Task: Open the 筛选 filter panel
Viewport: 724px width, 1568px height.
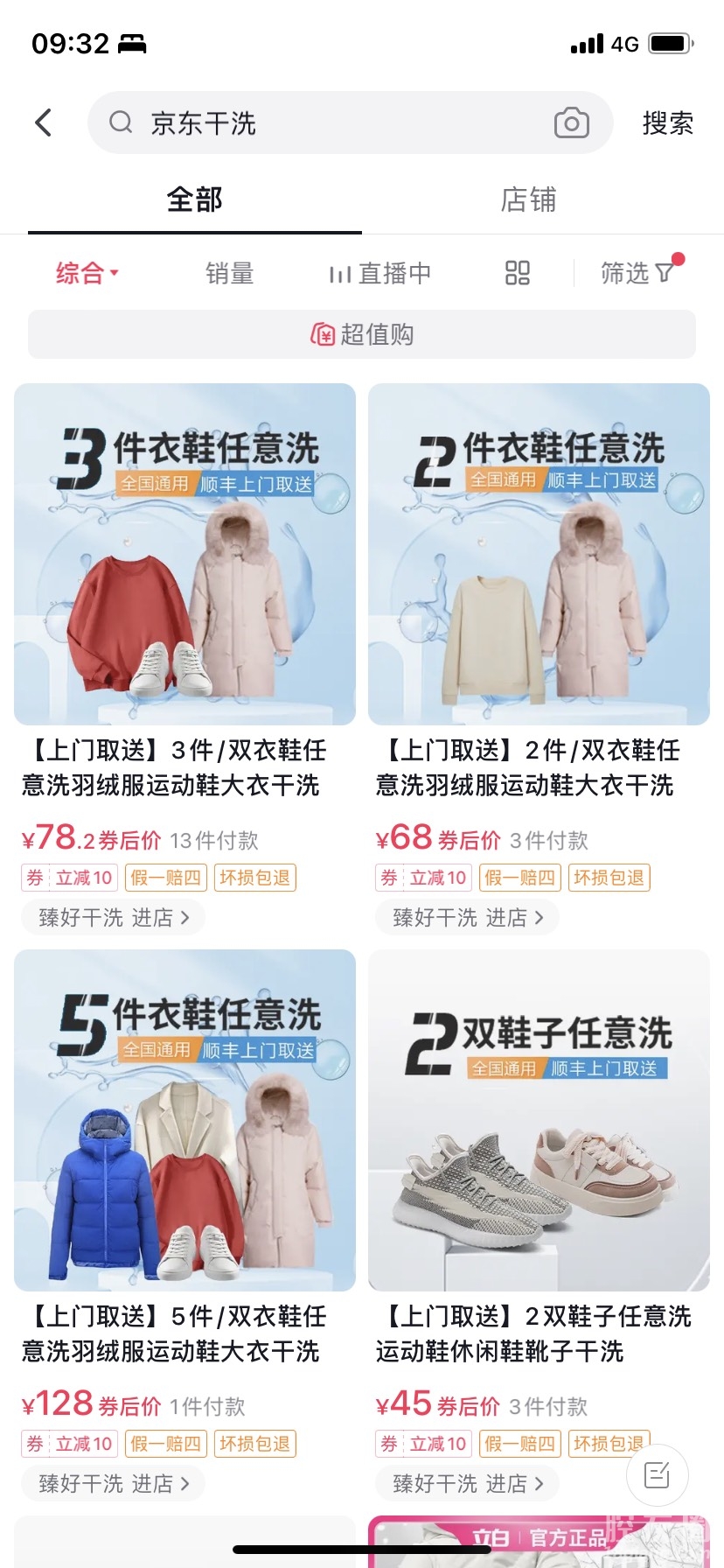Action: [x=637, y=273]
